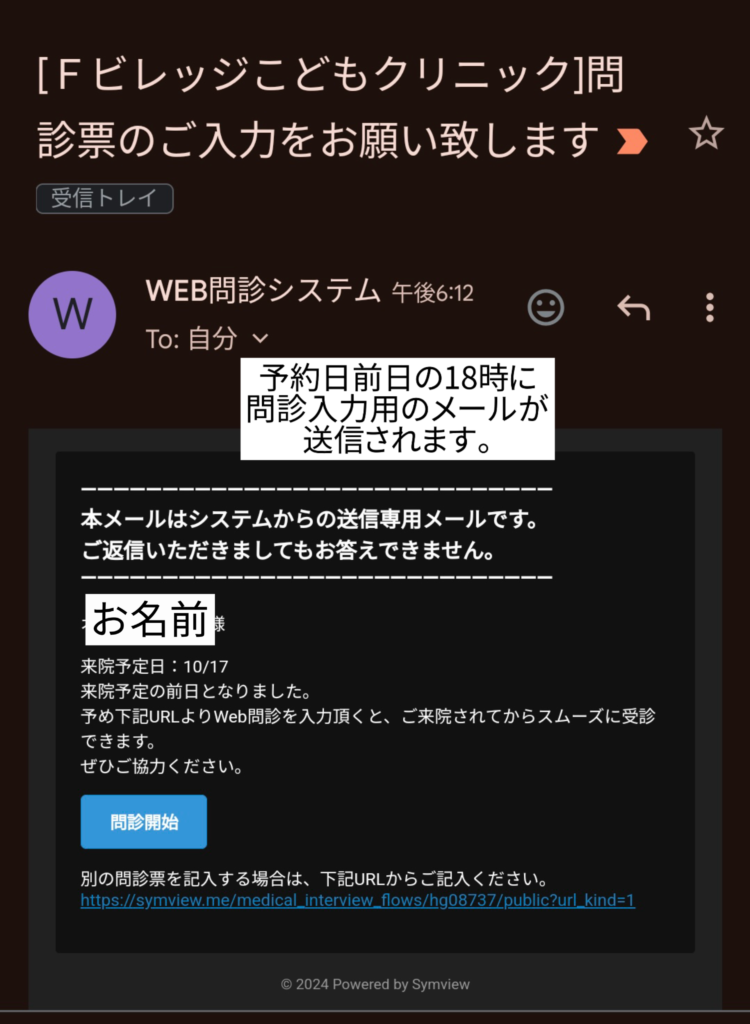Toggle the importance marker beside the subject

632,142
